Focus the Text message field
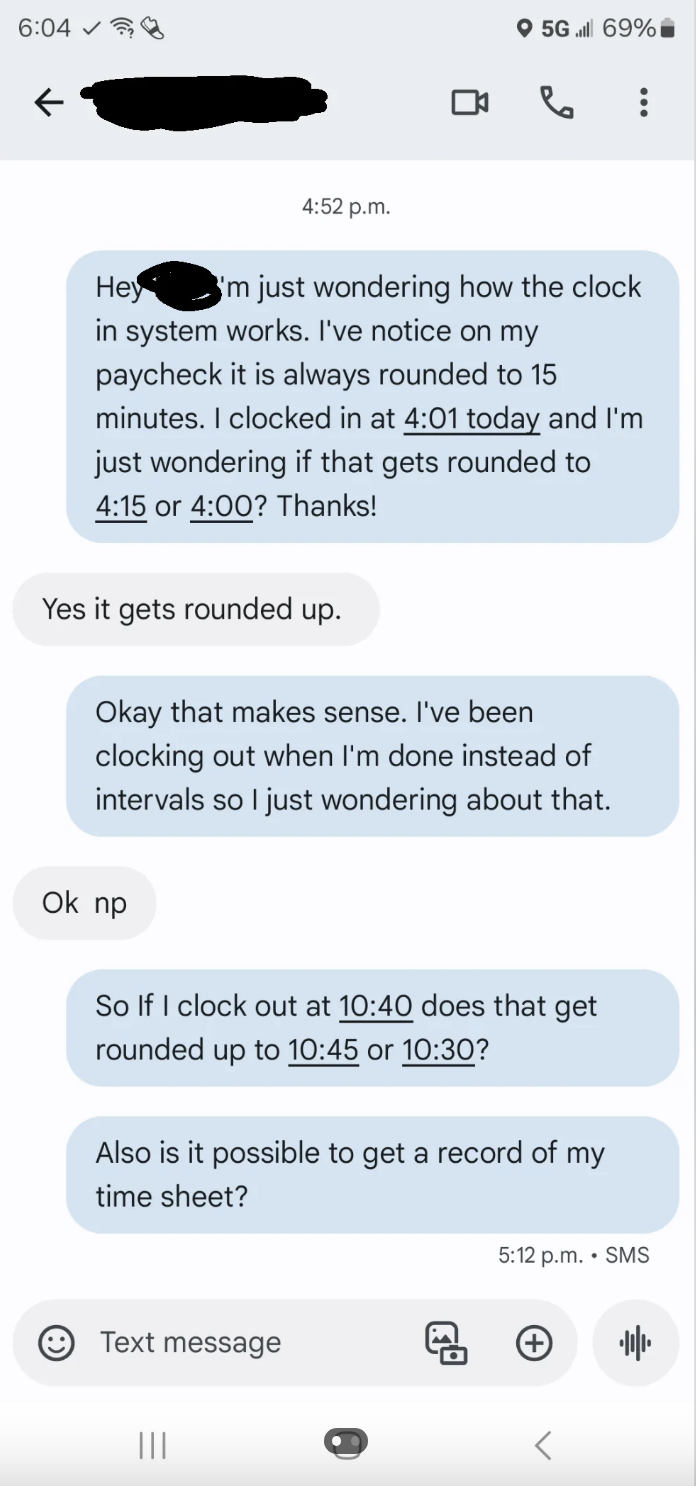 click(x=250, y=1343)
